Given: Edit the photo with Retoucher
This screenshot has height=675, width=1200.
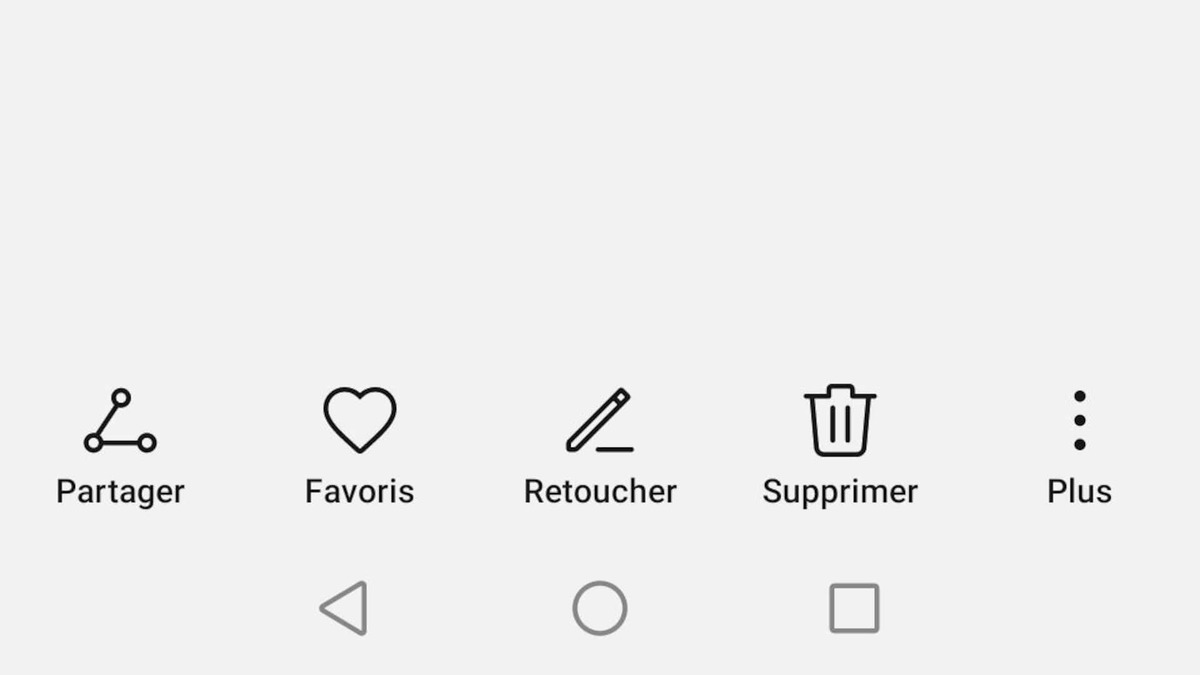Looking at the screenshot, I should 600,445.
